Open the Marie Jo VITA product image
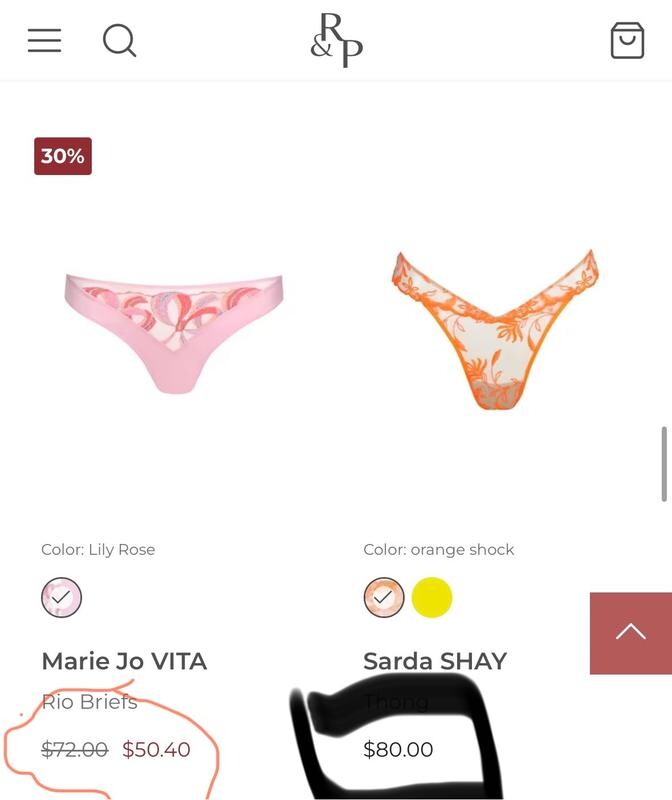672x800 pixels. coord(174,330)
